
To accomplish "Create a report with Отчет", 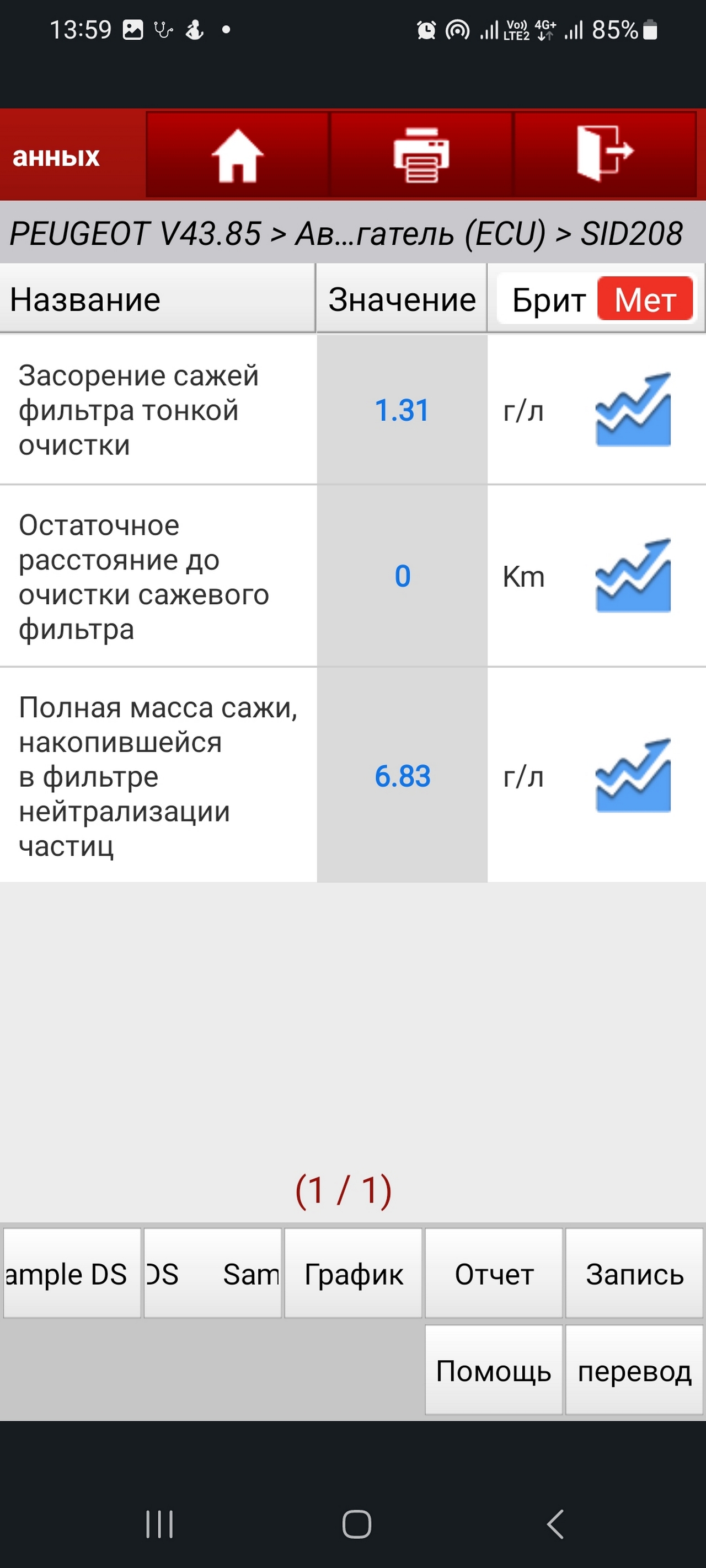I will tap(494, 1274).
